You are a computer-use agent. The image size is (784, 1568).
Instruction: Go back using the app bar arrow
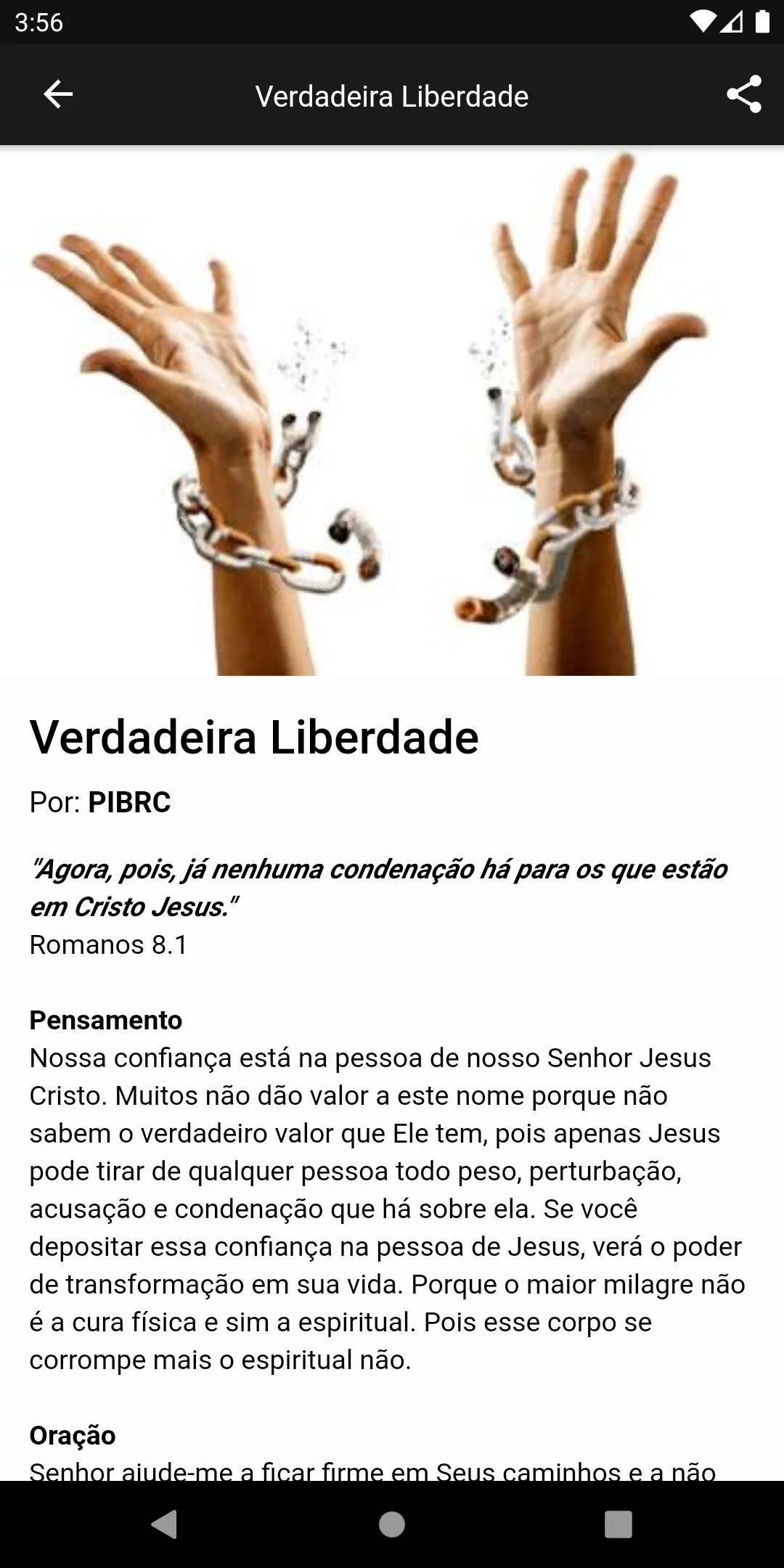point(58,95)
